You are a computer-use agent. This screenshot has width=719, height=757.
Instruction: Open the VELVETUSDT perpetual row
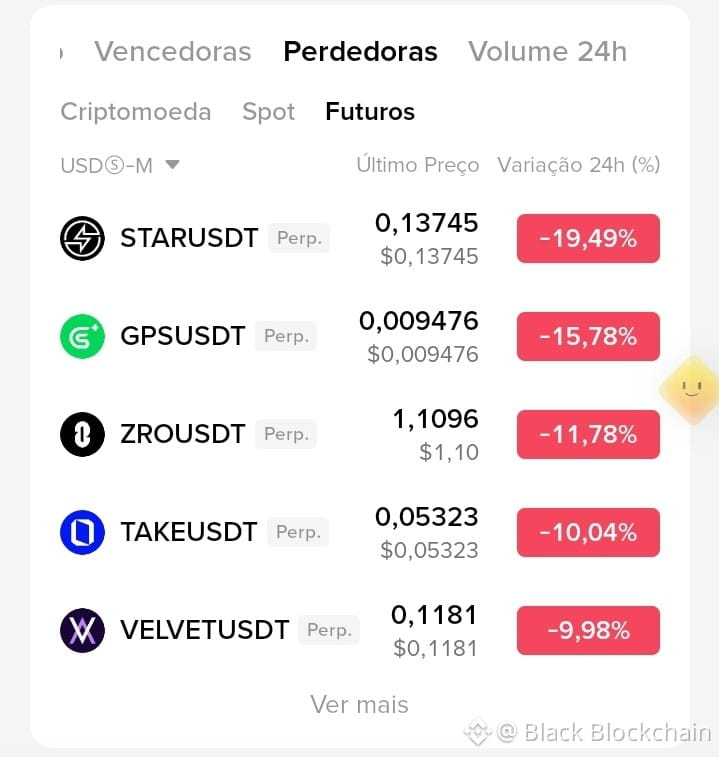(x=360, y=631)
